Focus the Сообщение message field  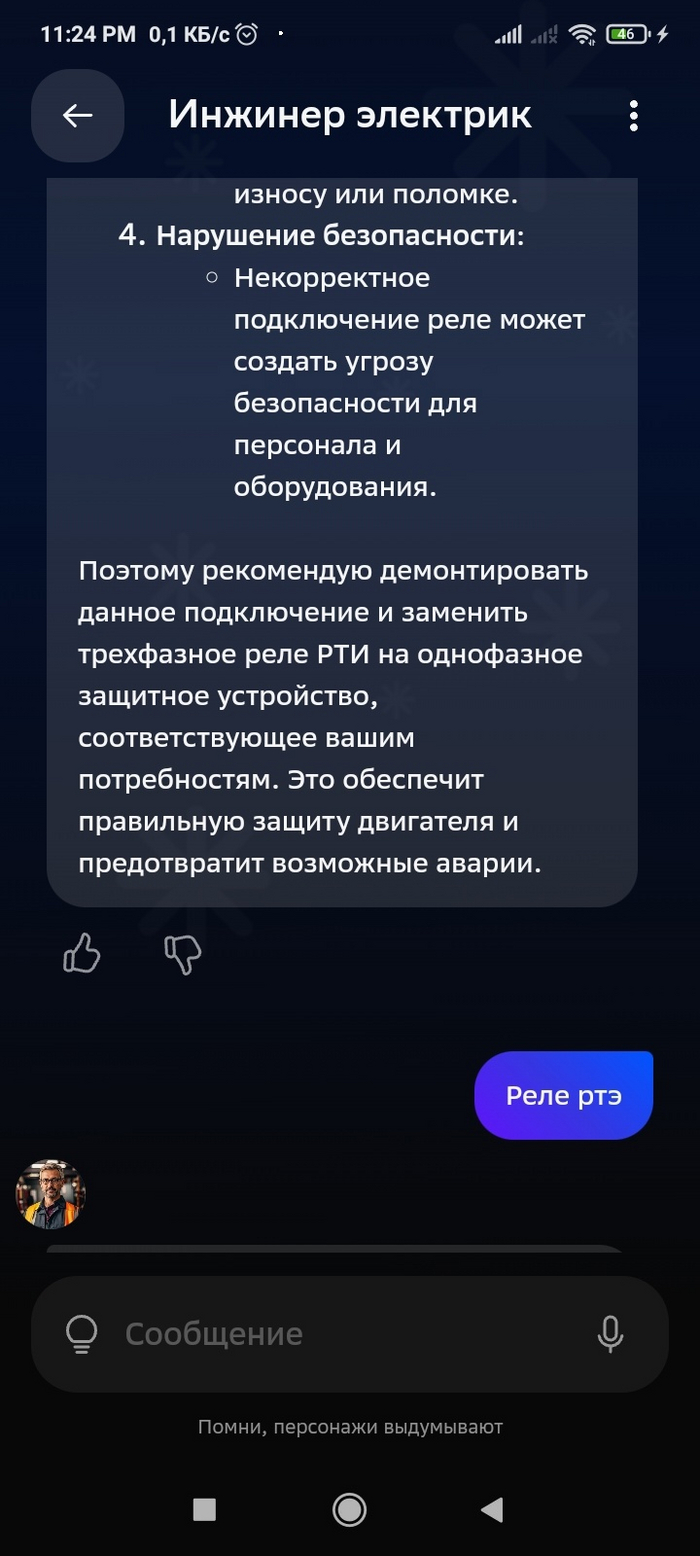pyautogui.click(x=340, y=1334)
